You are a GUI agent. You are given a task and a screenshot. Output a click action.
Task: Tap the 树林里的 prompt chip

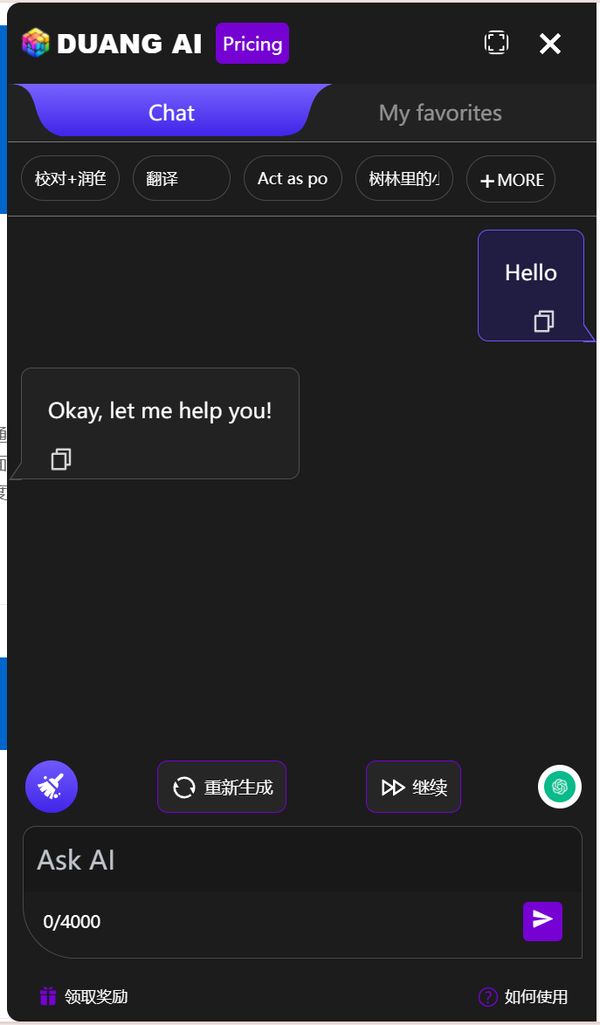pos(404,178)
